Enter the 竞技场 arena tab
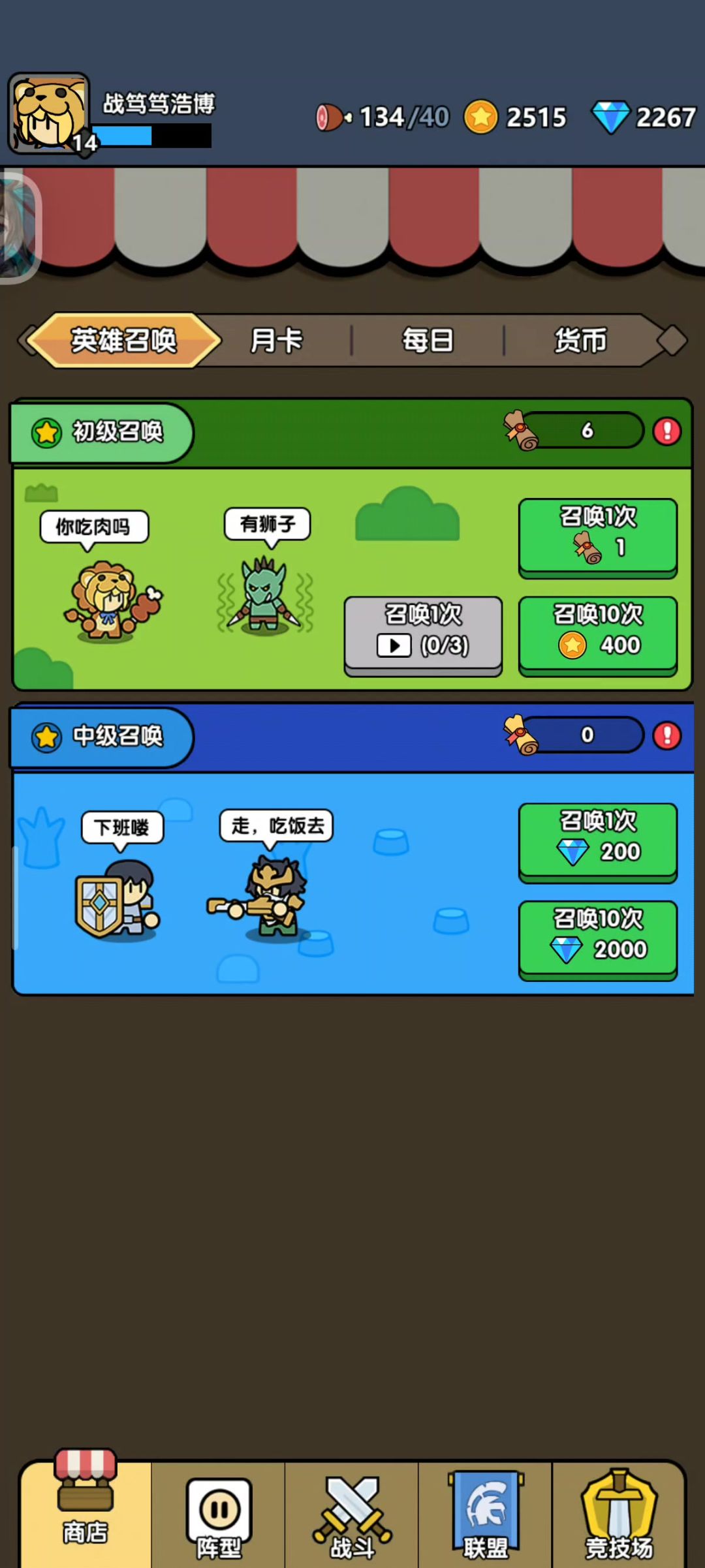This screenshot has height=1568, width=705. click(x=618, y=1517)
